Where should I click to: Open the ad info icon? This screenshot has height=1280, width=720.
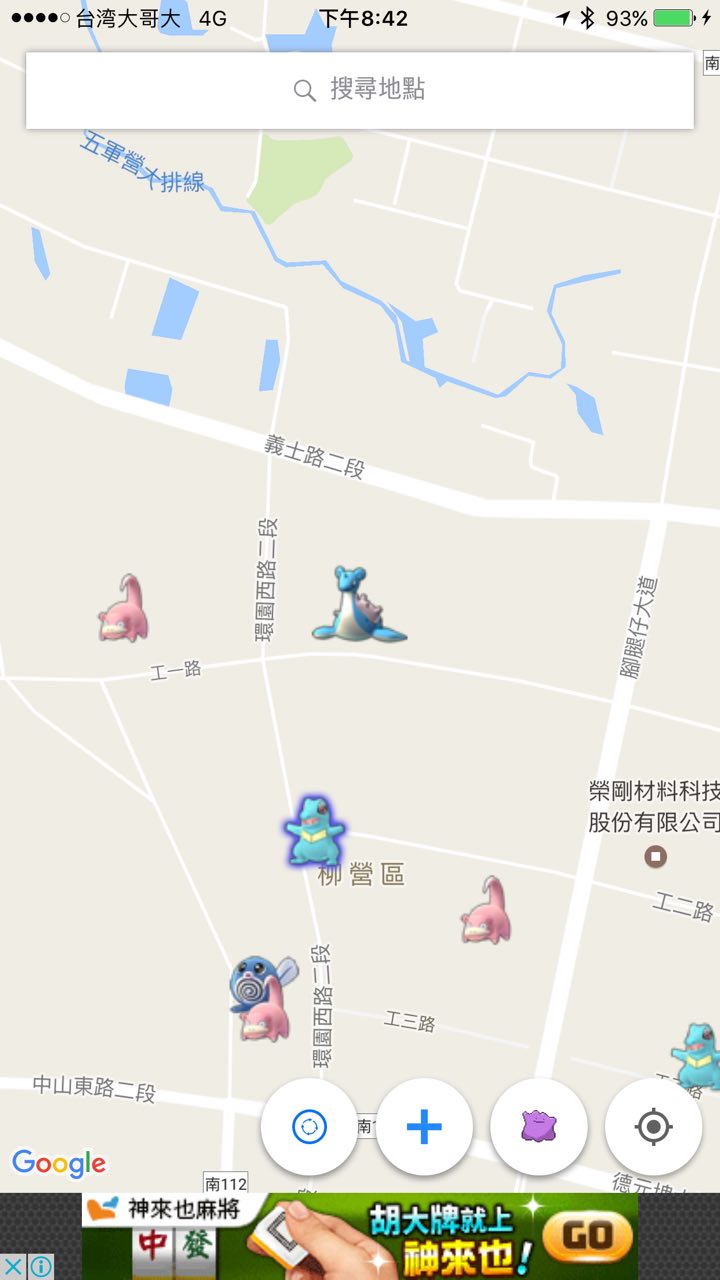(40, 1267)
